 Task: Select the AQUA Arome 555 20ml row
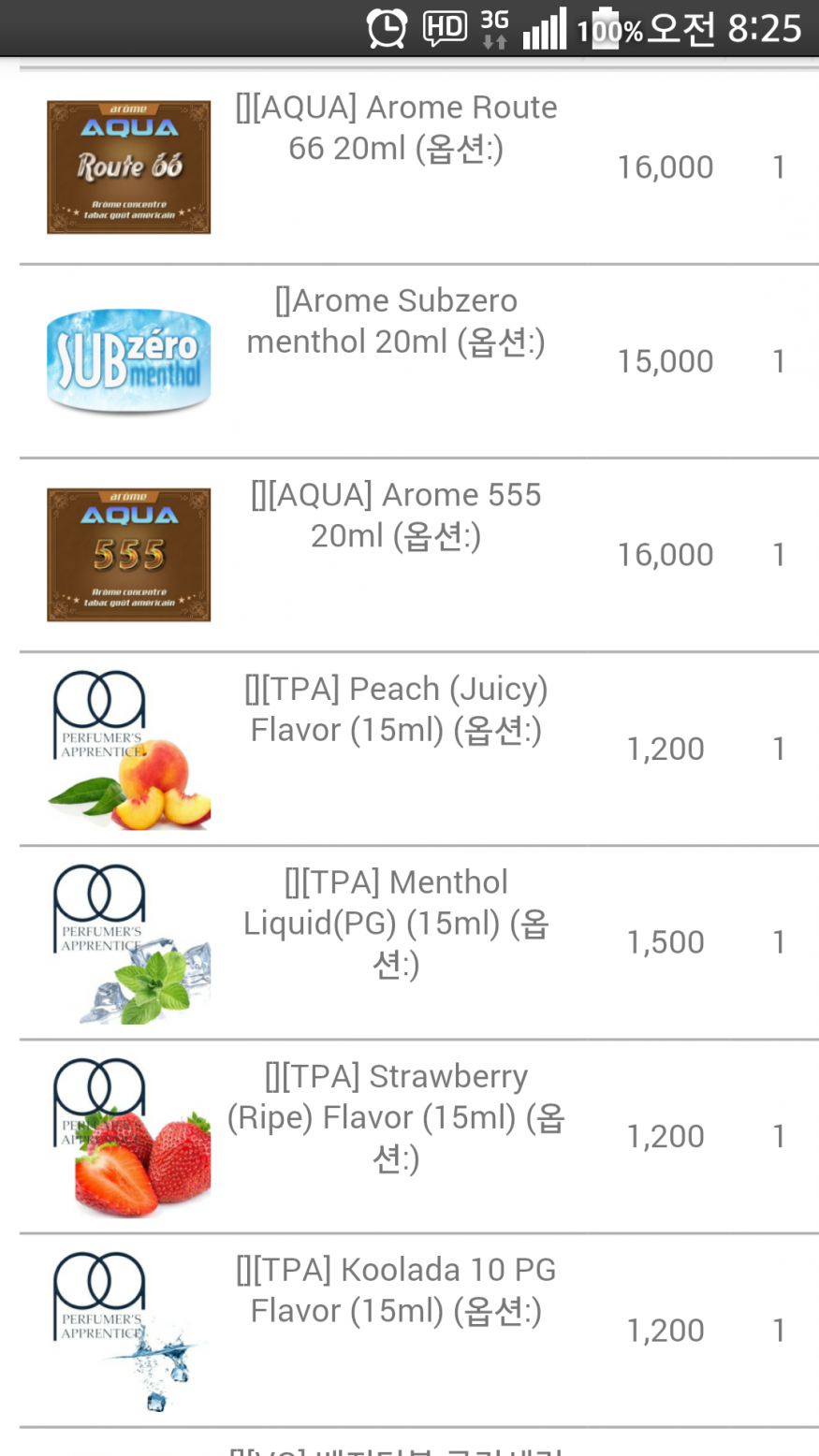coord(396,516)
